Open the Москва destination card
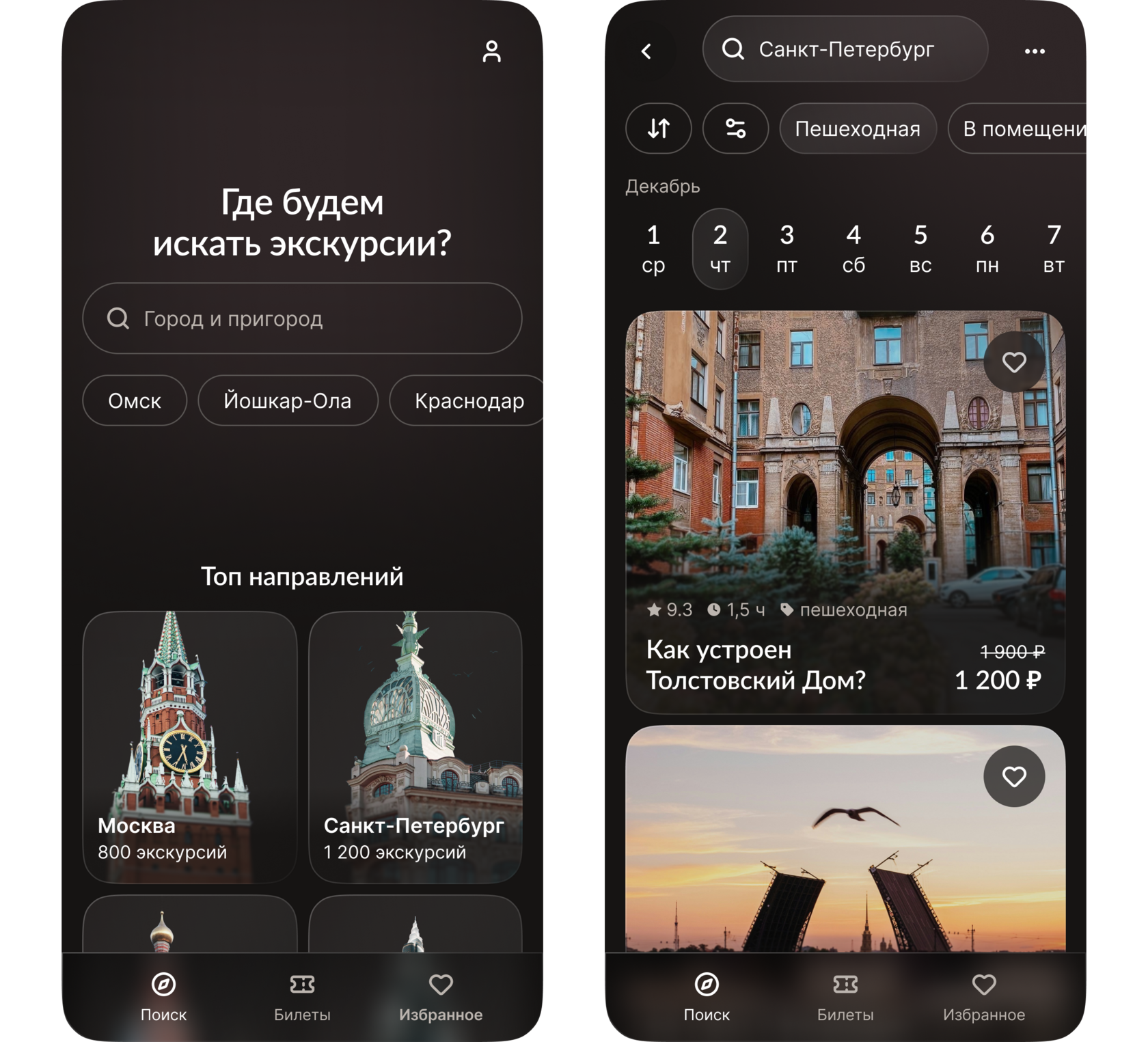 (190, 747)
